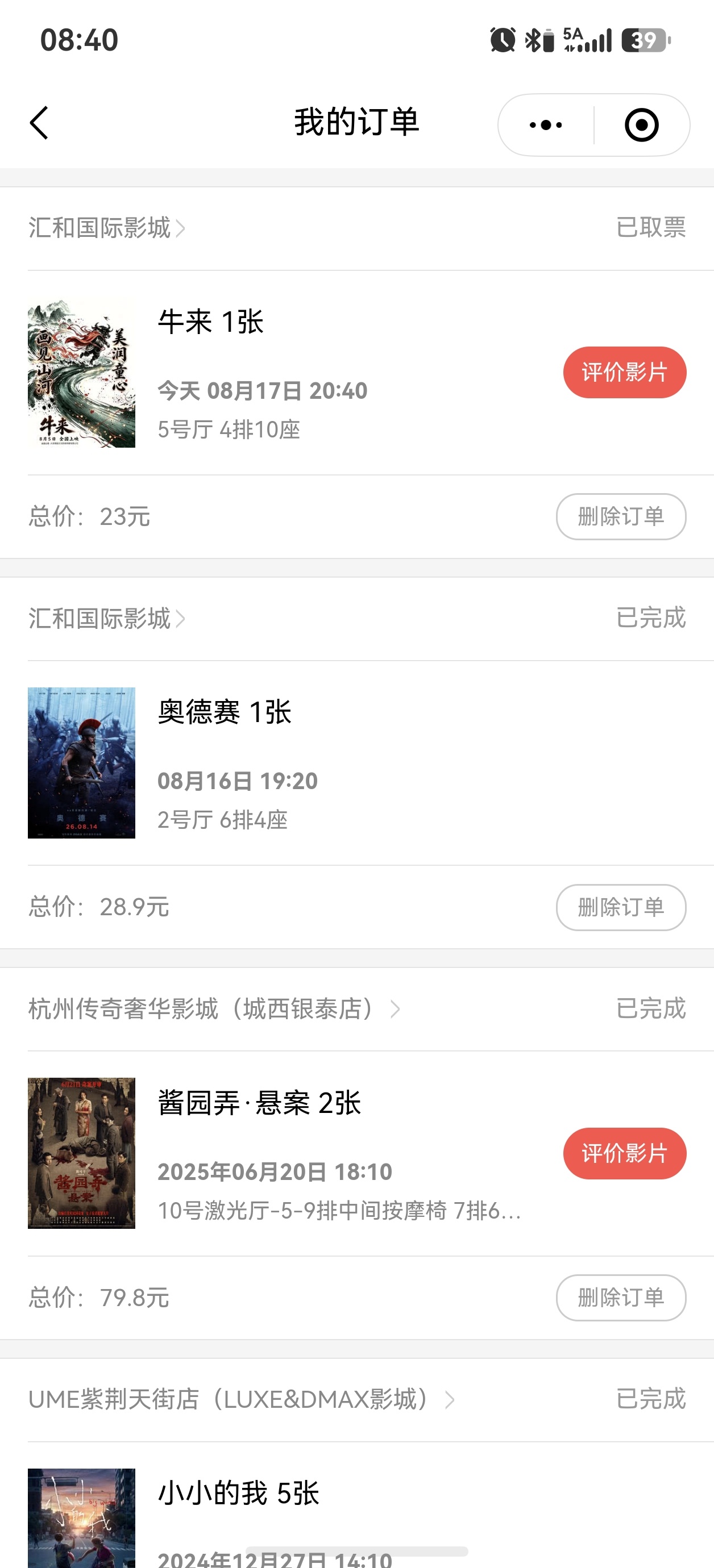Image resolution: width=714 pixels, height=1568 pixels.
Task: Delete the 79.8元 酱园弄·悬案 order
Action: pyautogui.click(x=621, y=1298)
